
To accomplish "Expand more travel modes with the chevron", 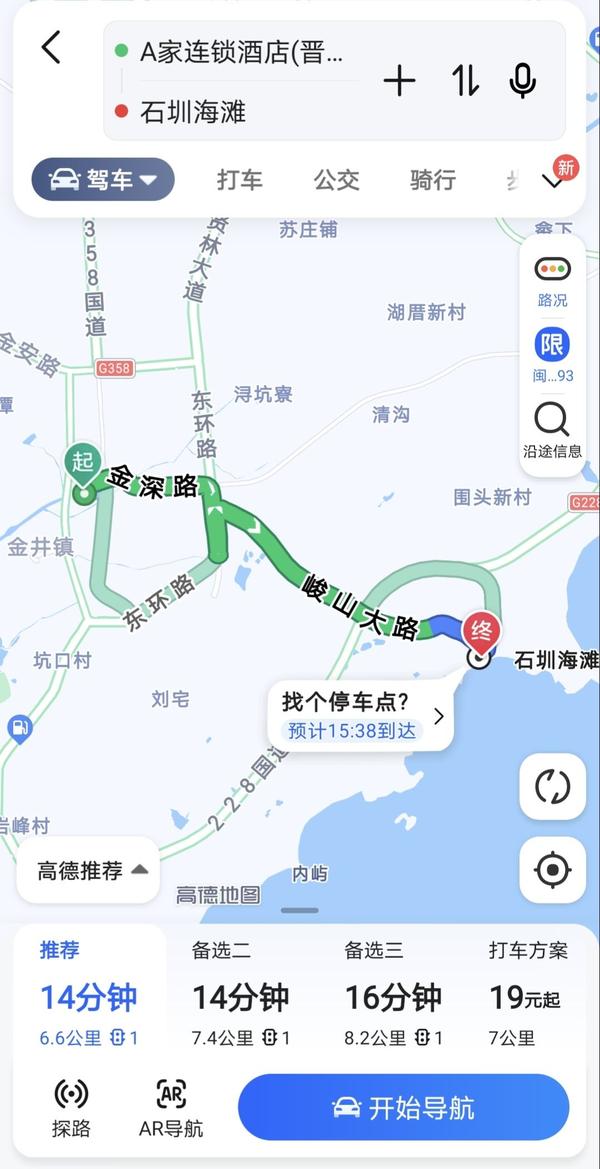I will pos(553,181).
